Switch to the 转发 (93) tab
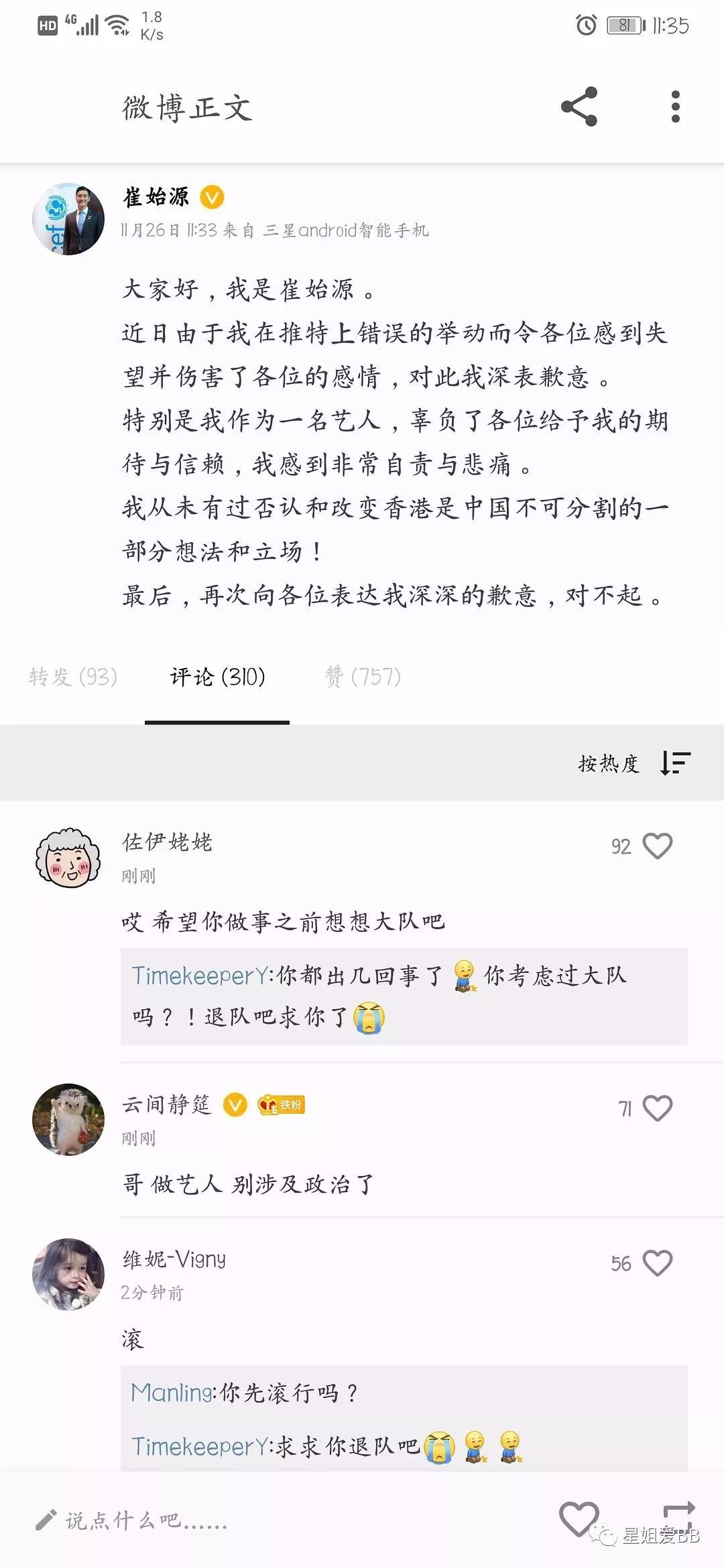 point(73,677)
